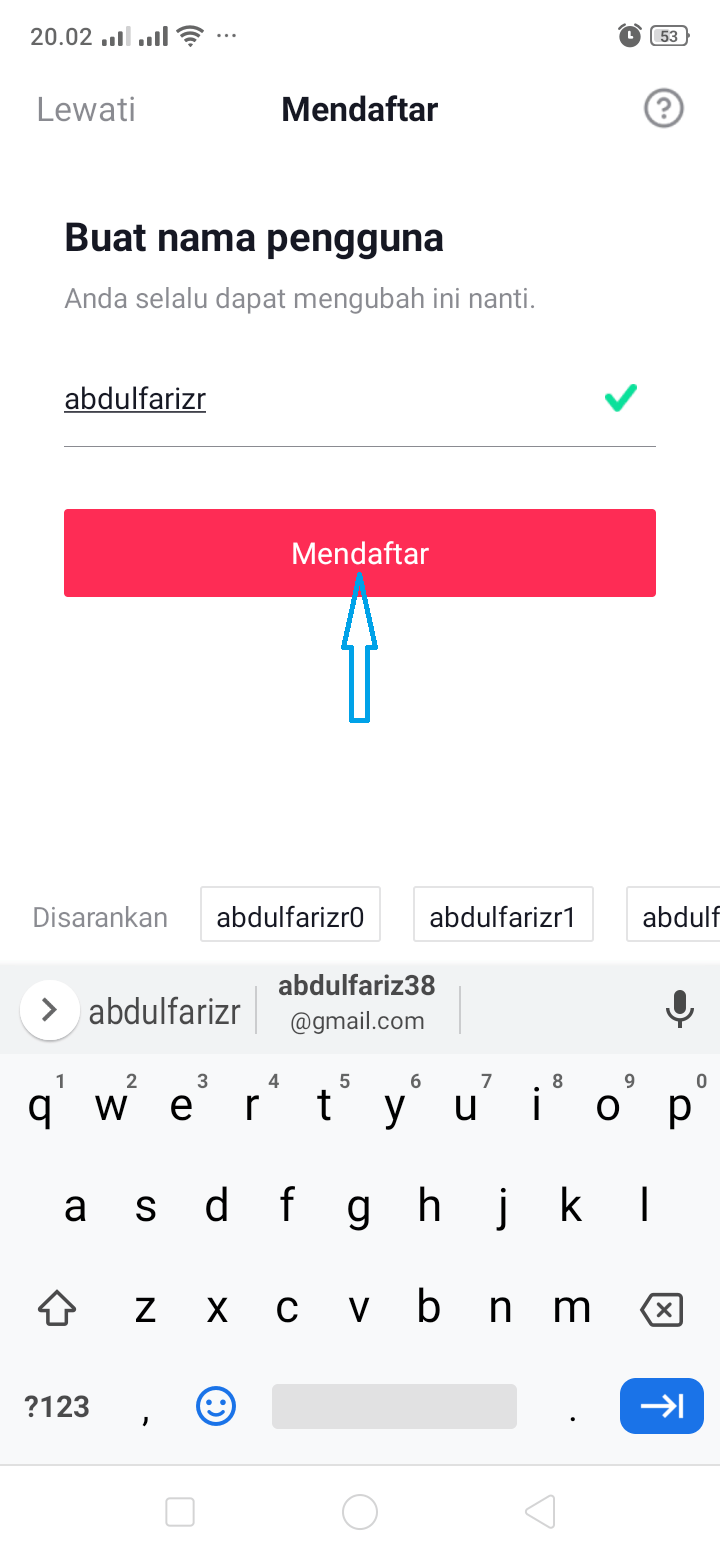Open the help icon on Mendaftar screen
Image resolution: width=720 pixels, height=1560 pixels.
click(663, 108)
